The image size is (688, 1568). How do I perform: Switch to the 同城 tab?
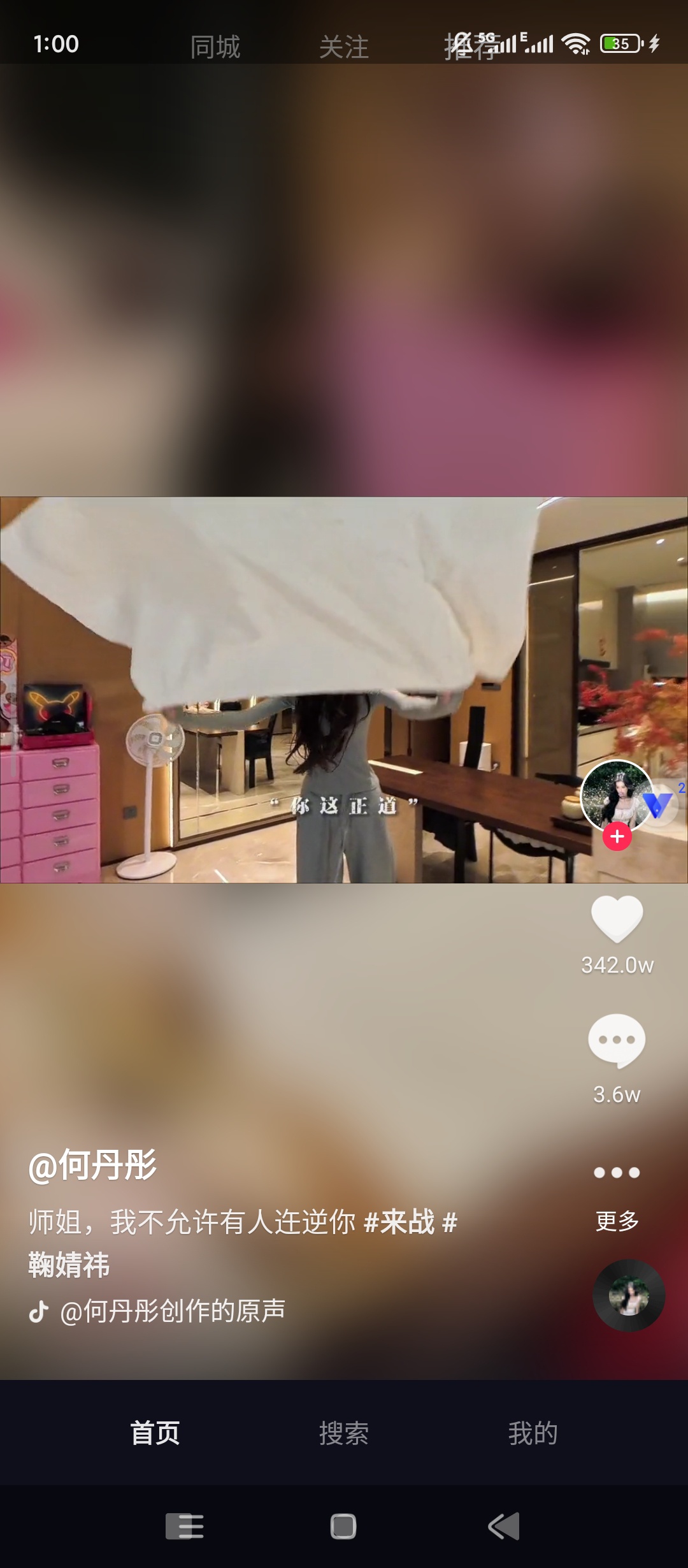pyautogui.click(x=215, y=47)
